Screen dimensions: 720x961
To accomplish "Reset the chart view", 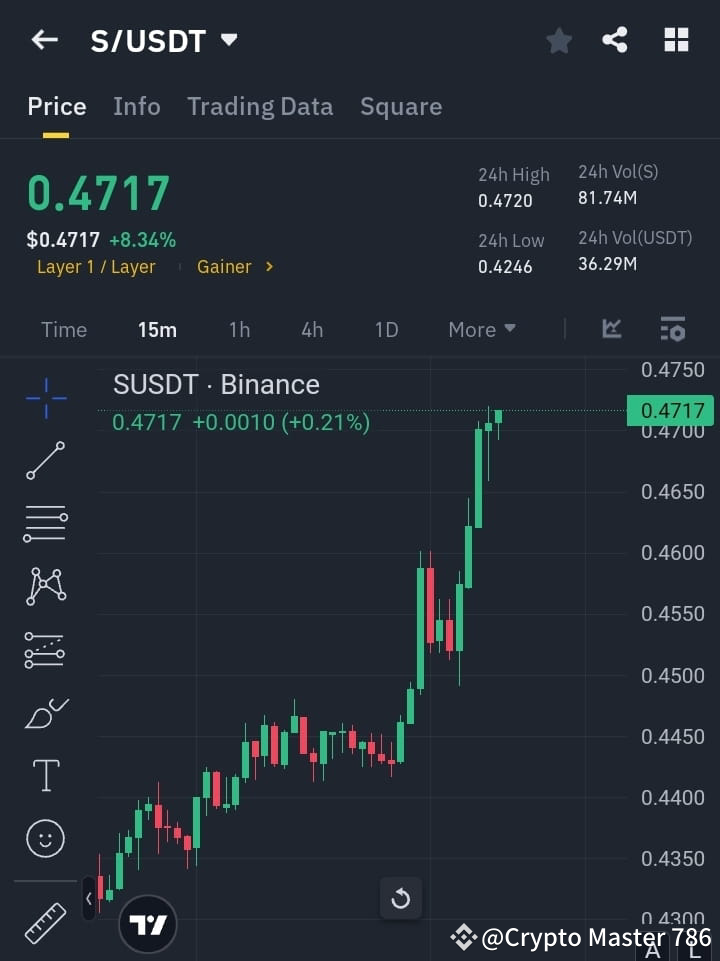I will [401, 898].
